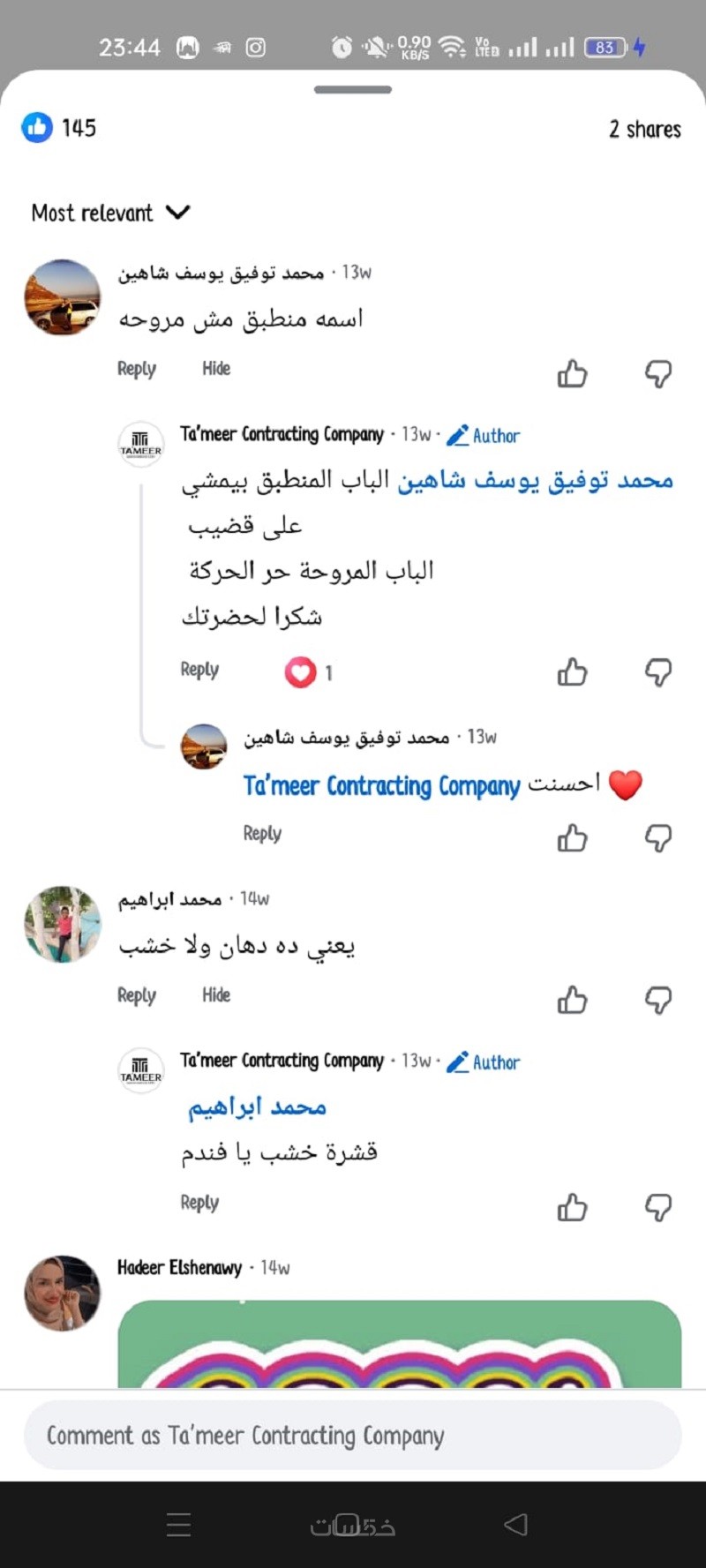Like the 'احسنت' reply
Viewport: 706px width, 1568px height.
pyautogui.click(x=572, y=837)
